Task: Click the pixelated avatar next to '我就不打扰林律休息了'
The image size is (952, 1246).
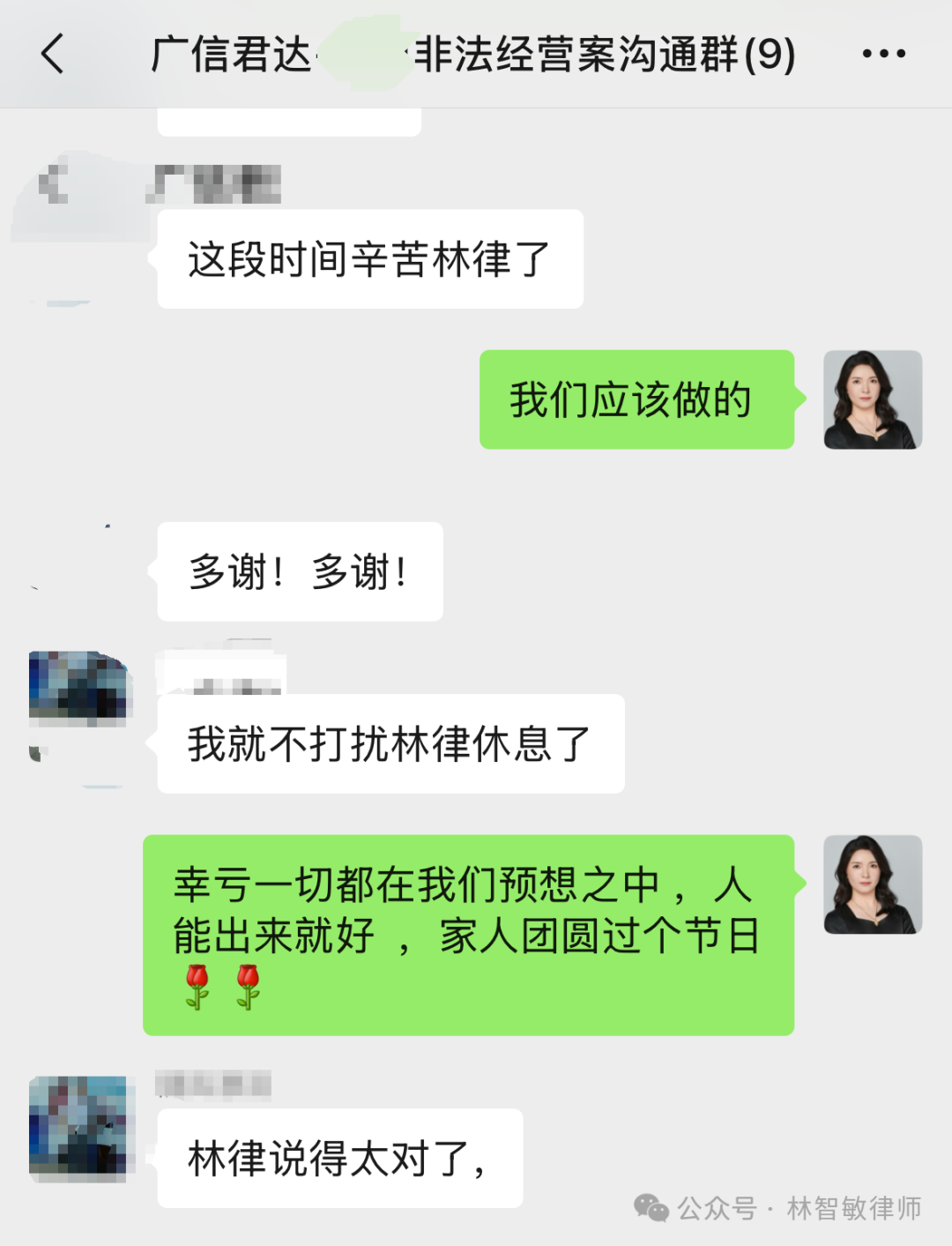Action: (78, 690)
